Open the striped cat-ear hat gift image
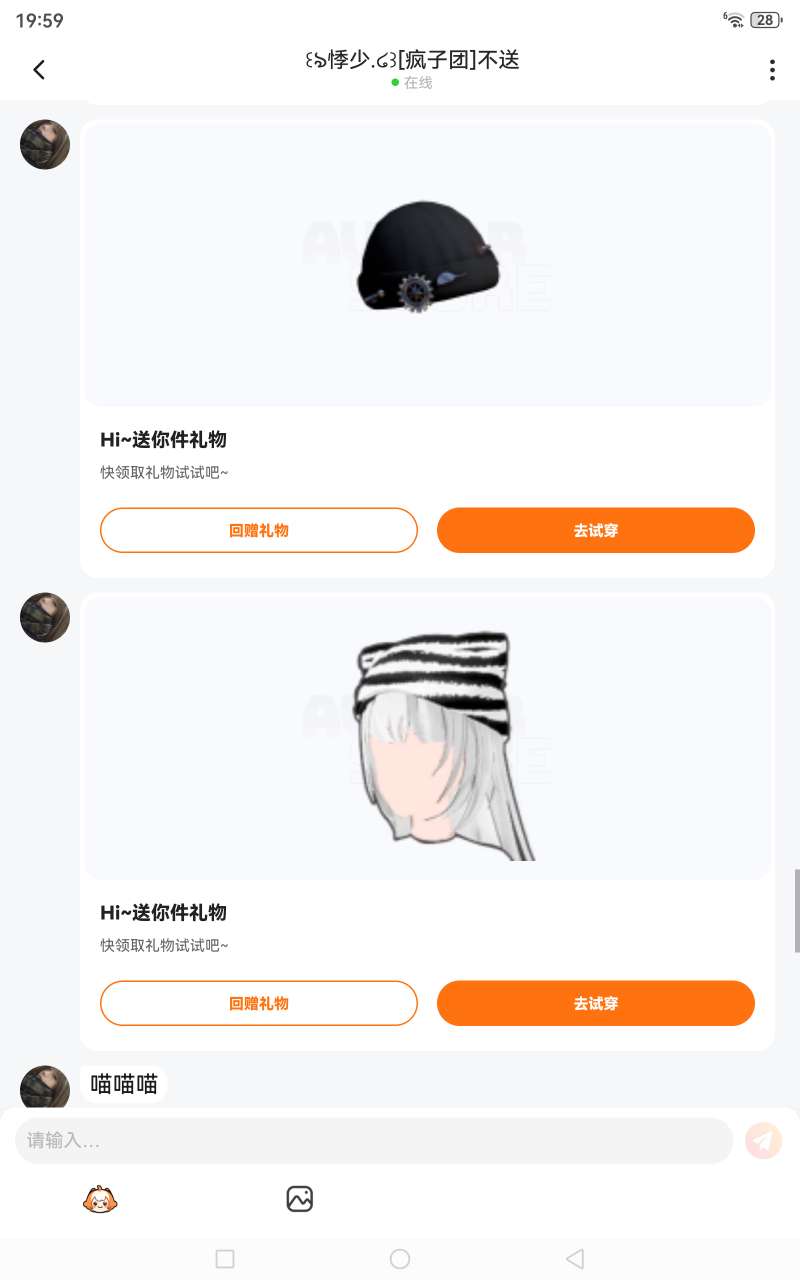Image resolution: width=800 pixels, height=1280 pixels. tap(428, 740)
